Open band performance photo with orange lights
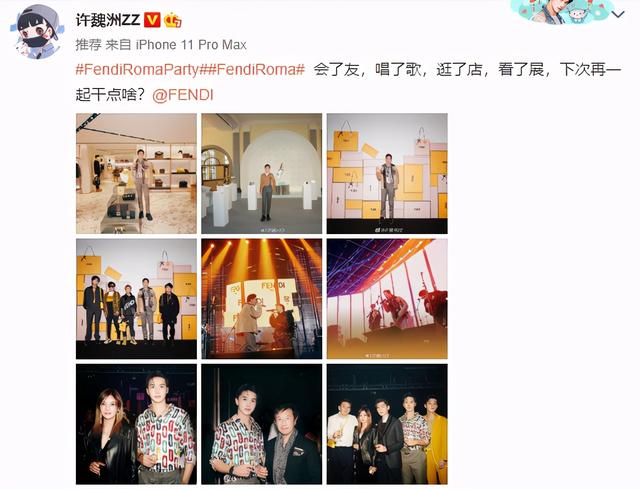640x489 pixels. tap(386, 298)
